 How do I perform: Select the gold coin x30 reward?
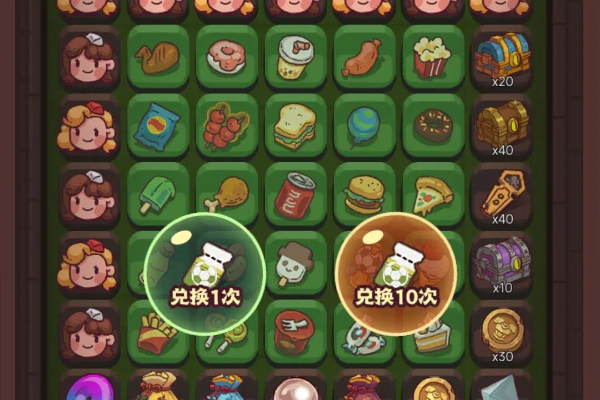click(x=502, y=330)
